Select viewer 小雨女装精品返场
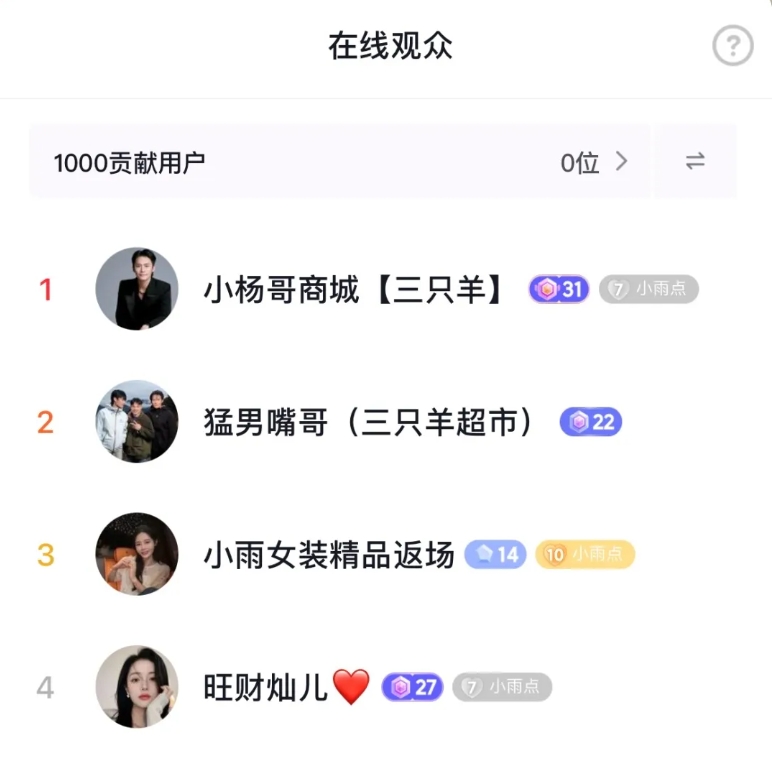The width and height of the screenshot is (772, 761). (329, 555)
